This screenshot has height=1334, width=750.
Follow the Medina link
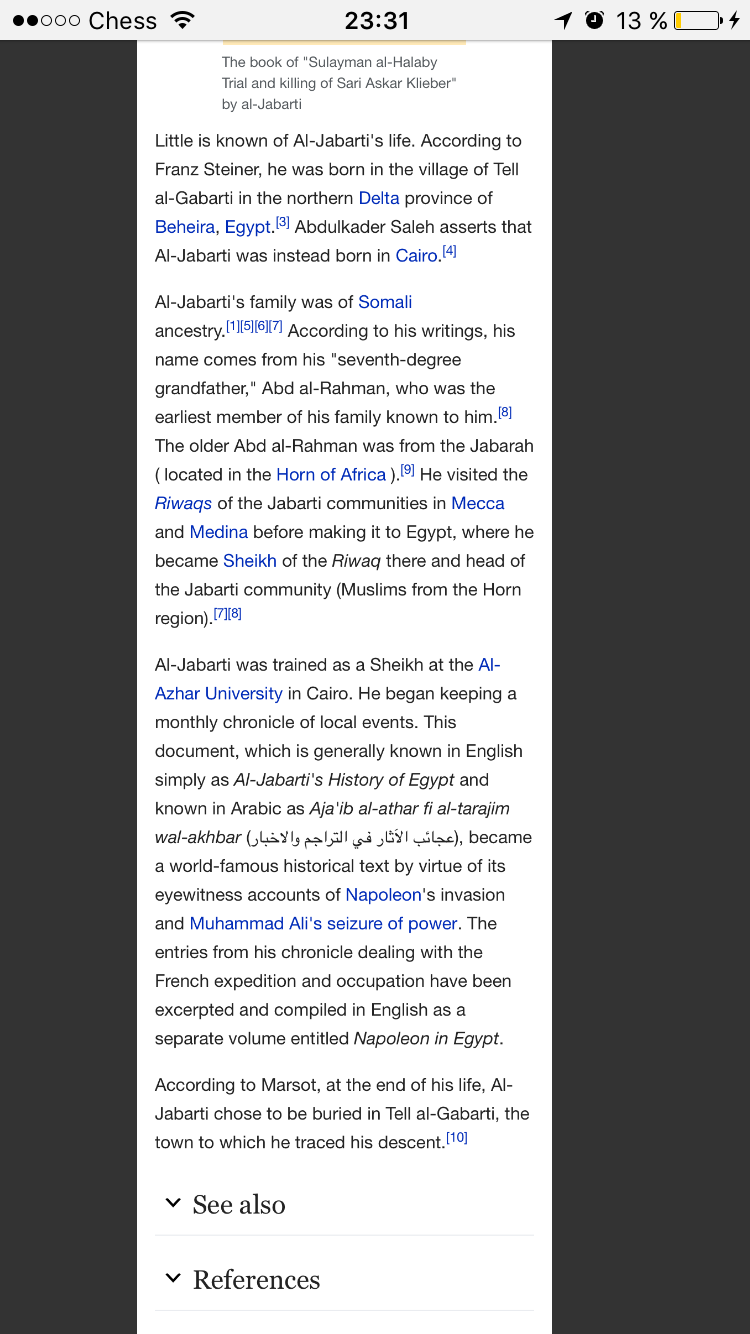click(x=218, y=533)
